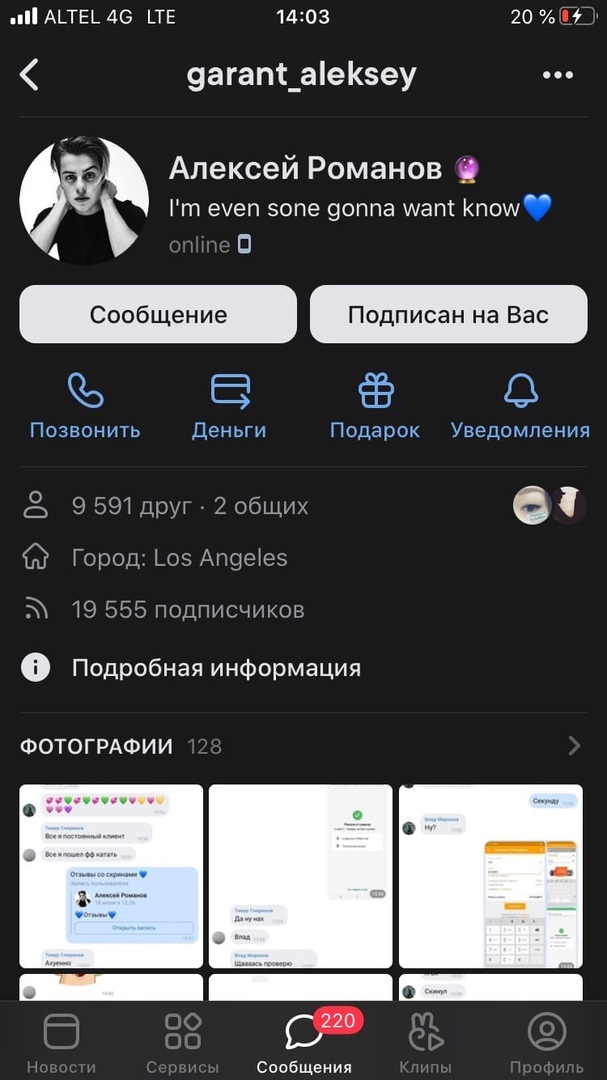Viewport: 607px width, 1080px height.
Task: Enable Уведомления for this profile
Action: pos(520,407)
